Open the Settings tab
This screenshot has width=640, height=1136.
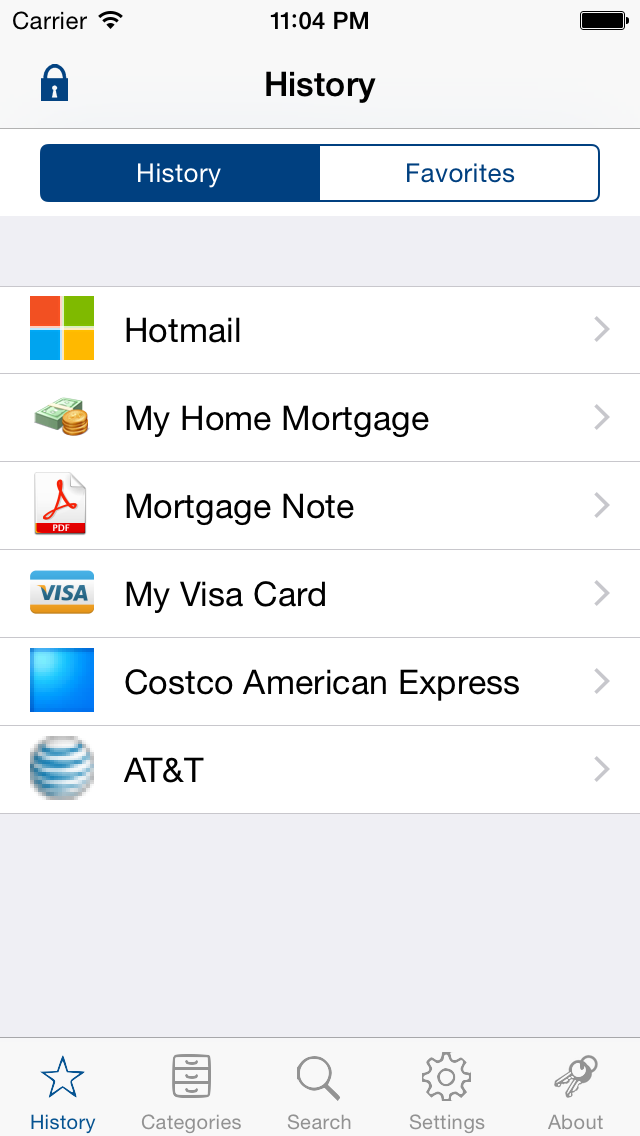pos(447,1092)
